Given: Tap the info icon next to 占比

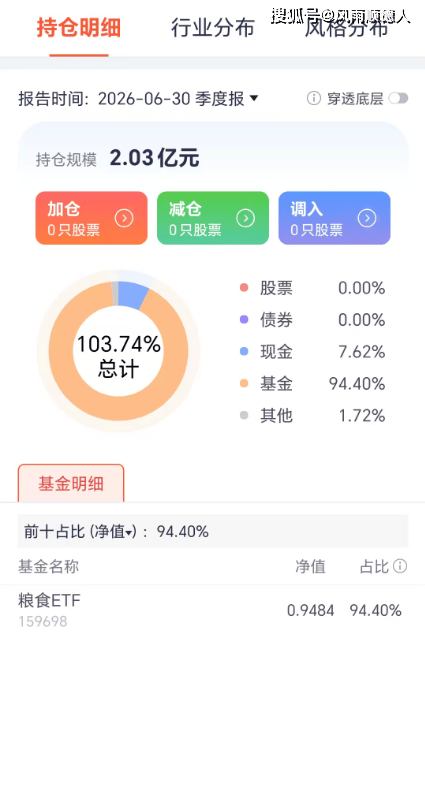Looking at the screenshot, I should point(400,567).
